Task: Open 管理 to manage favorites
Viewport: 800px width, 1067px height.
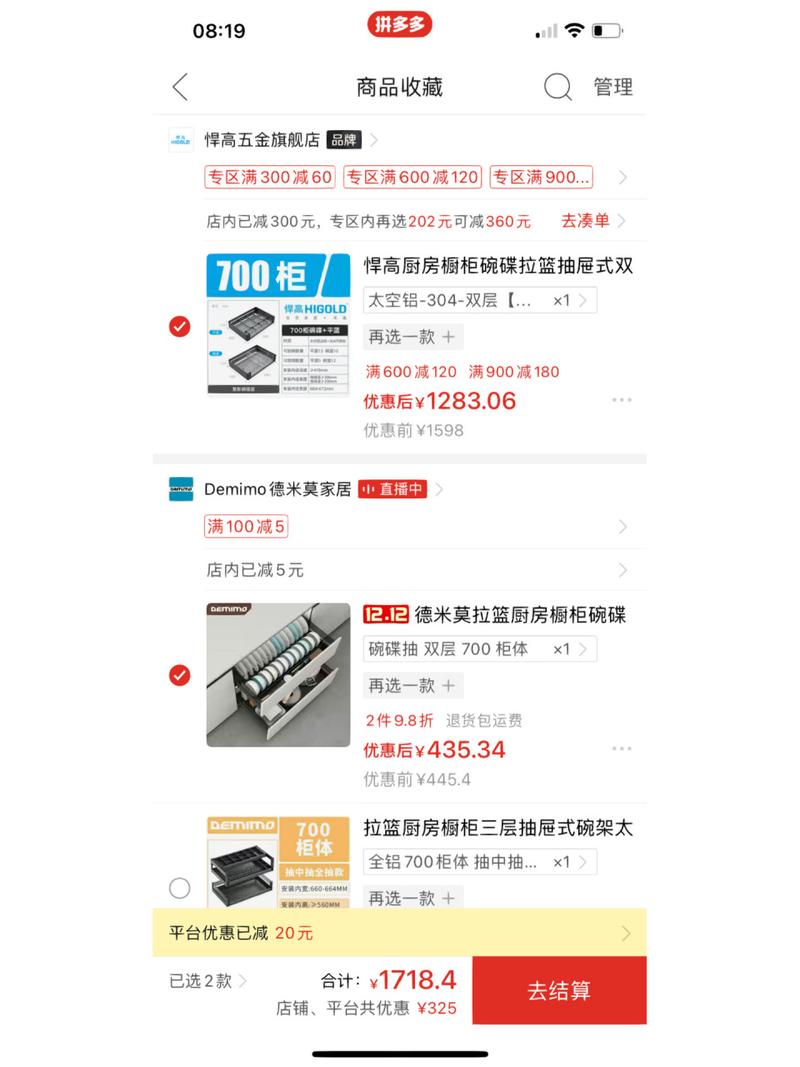Action: 612,87
